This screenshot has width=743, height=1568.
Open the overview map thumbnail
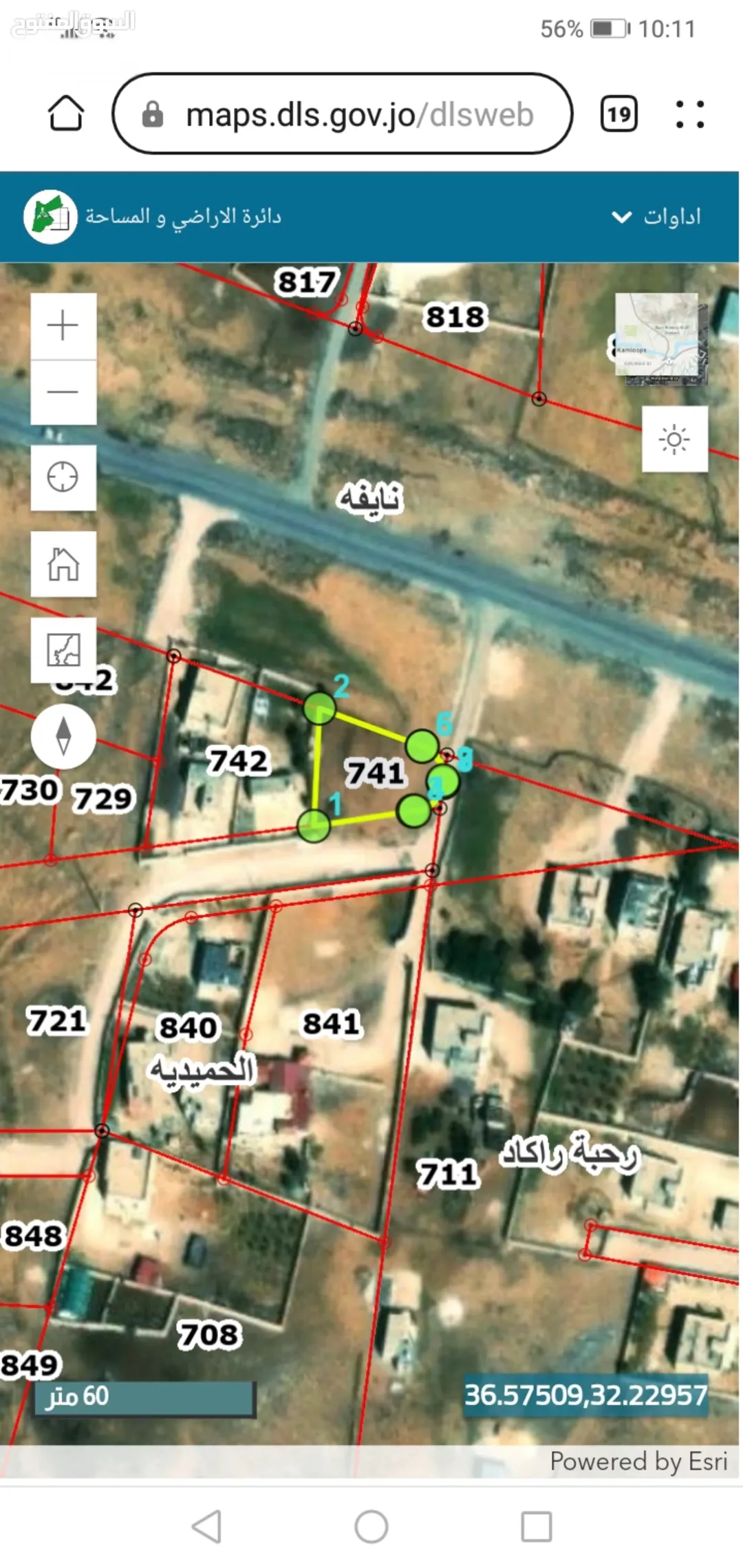point(660,338)
